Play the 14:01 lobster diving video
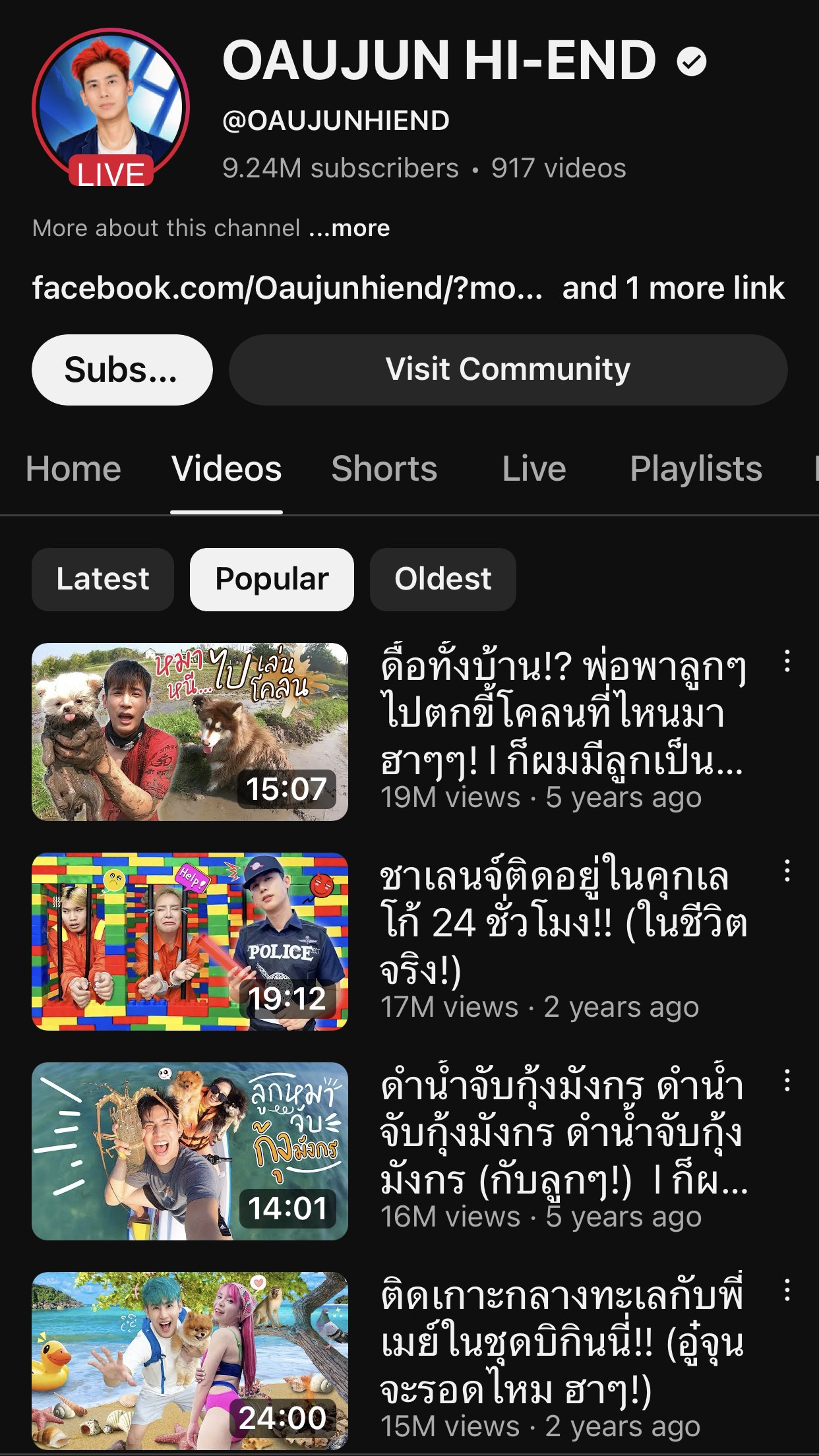The image size is (819, 1456). point(190,1151)
